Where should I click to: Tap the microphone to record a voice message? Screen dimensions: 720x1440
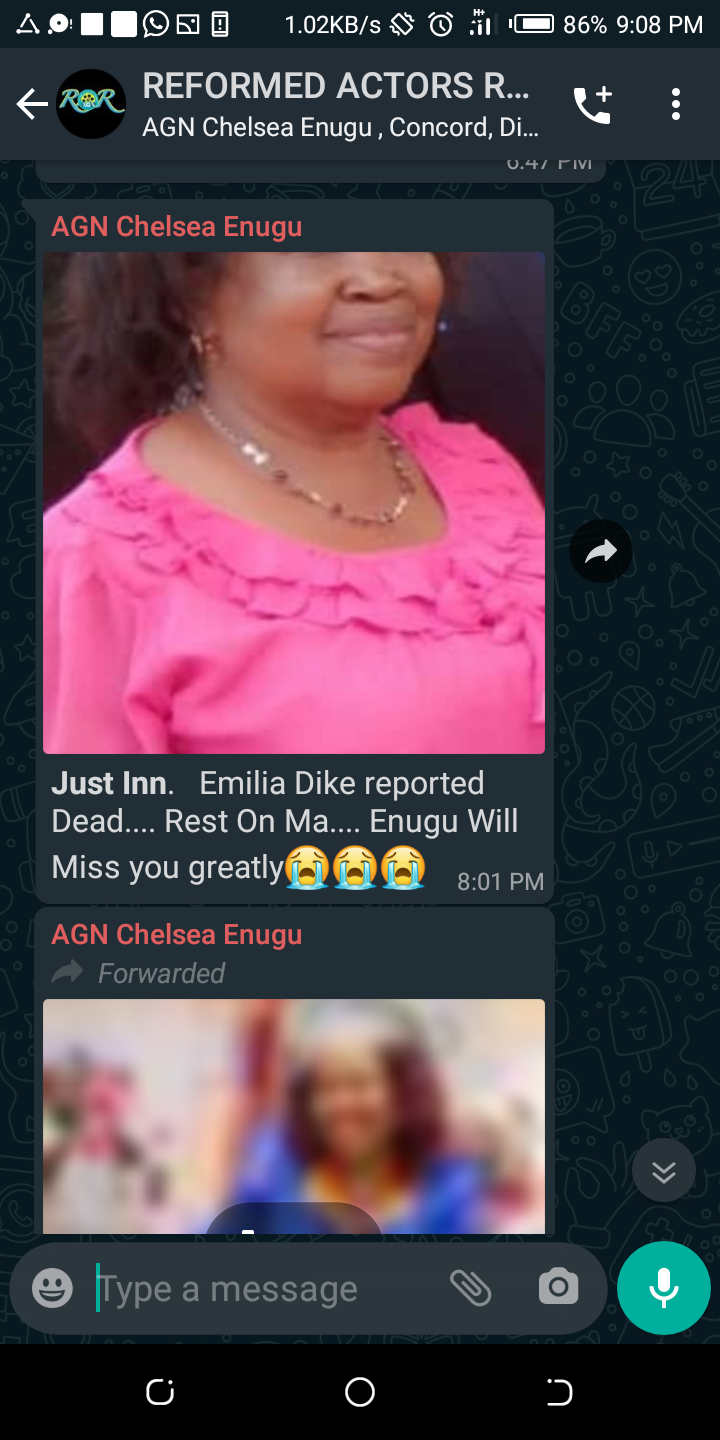(x=664, y=1288)
